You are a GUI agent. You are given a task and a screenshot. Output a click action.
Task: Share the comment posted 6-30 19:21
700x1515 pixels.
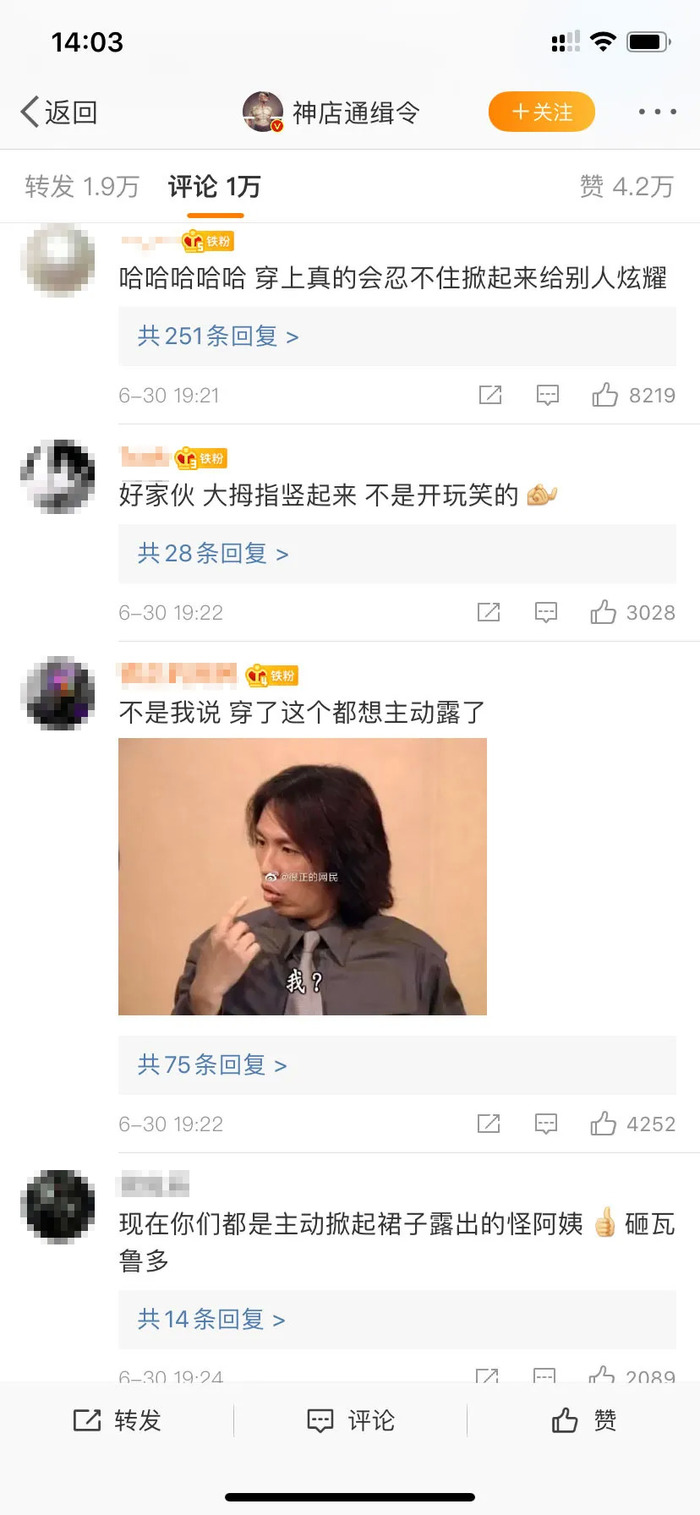tap(490, 395)
